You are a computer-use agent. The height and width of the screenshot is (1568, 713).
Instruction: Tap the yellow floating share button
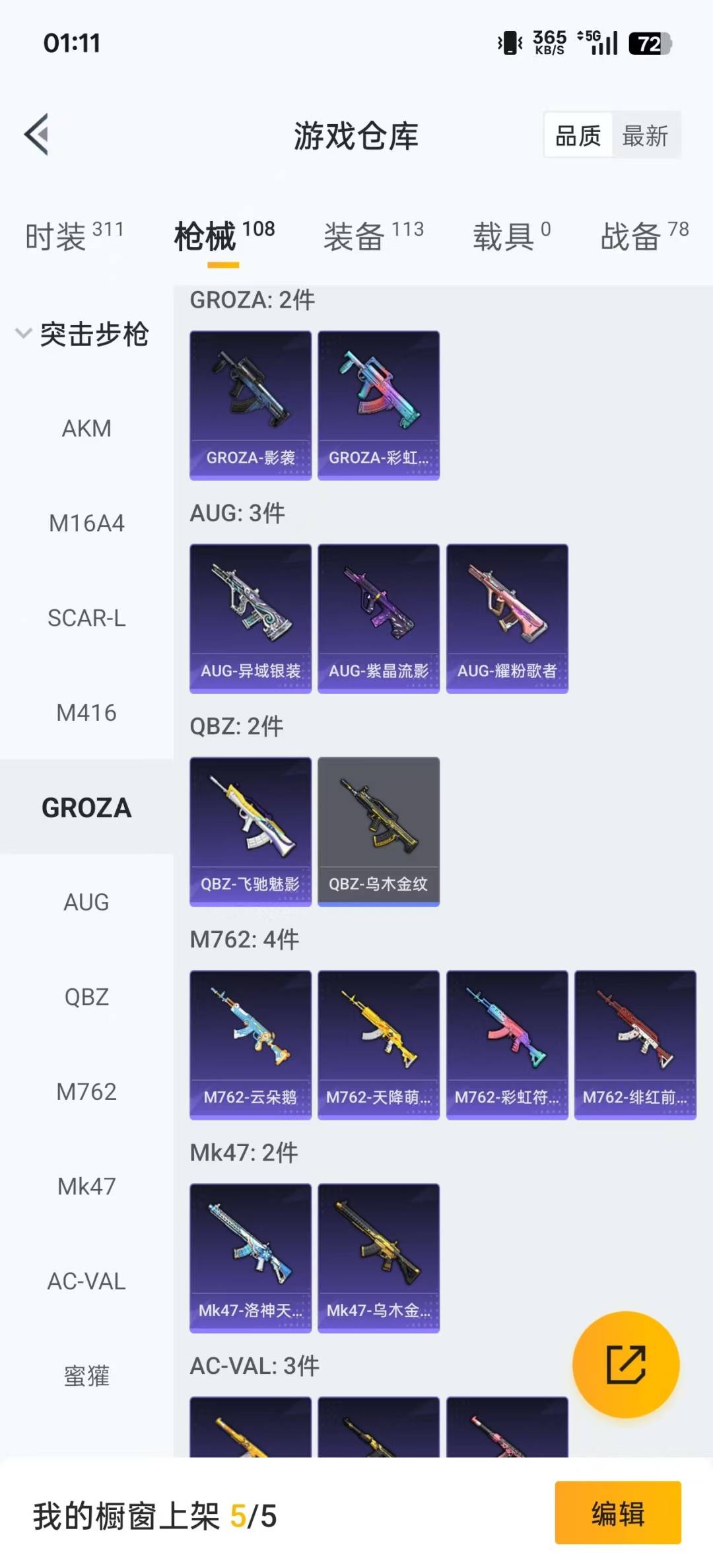pos(625,1364)
